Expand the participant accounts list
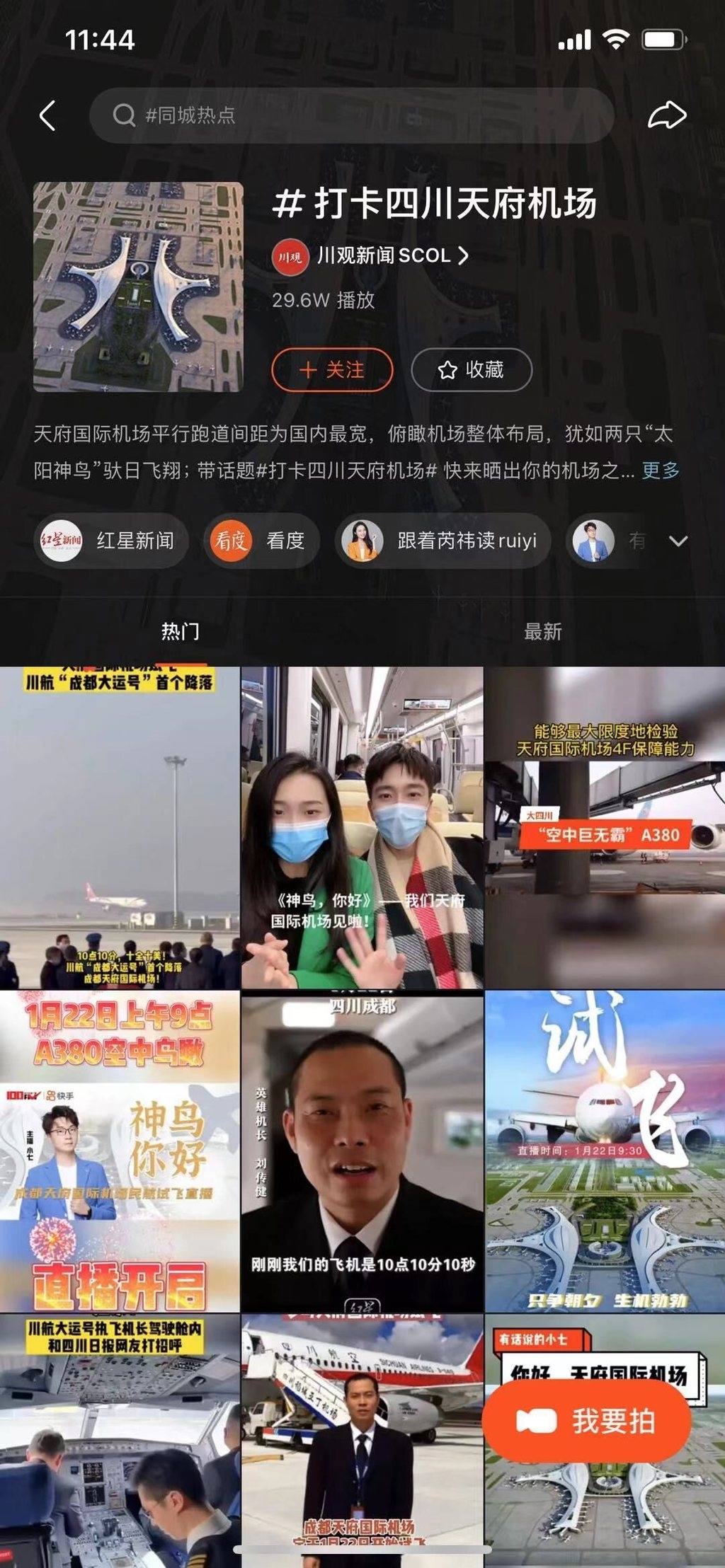Image resolution: width=725 pixels, height=1568 pixels. point(678,541)
